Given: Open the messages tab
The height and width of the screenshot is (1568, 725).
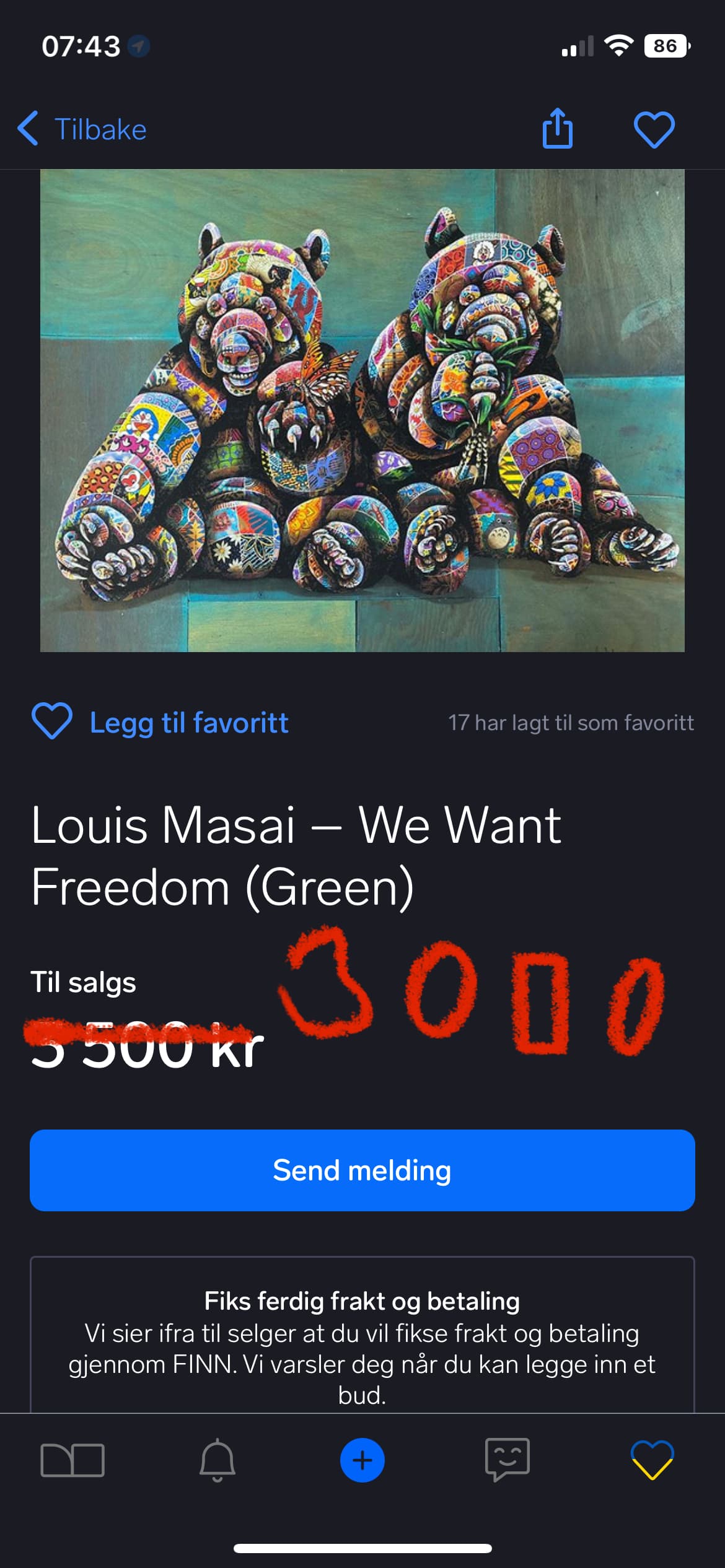Looking at the screenshot, I should (x=507, y=1460).
